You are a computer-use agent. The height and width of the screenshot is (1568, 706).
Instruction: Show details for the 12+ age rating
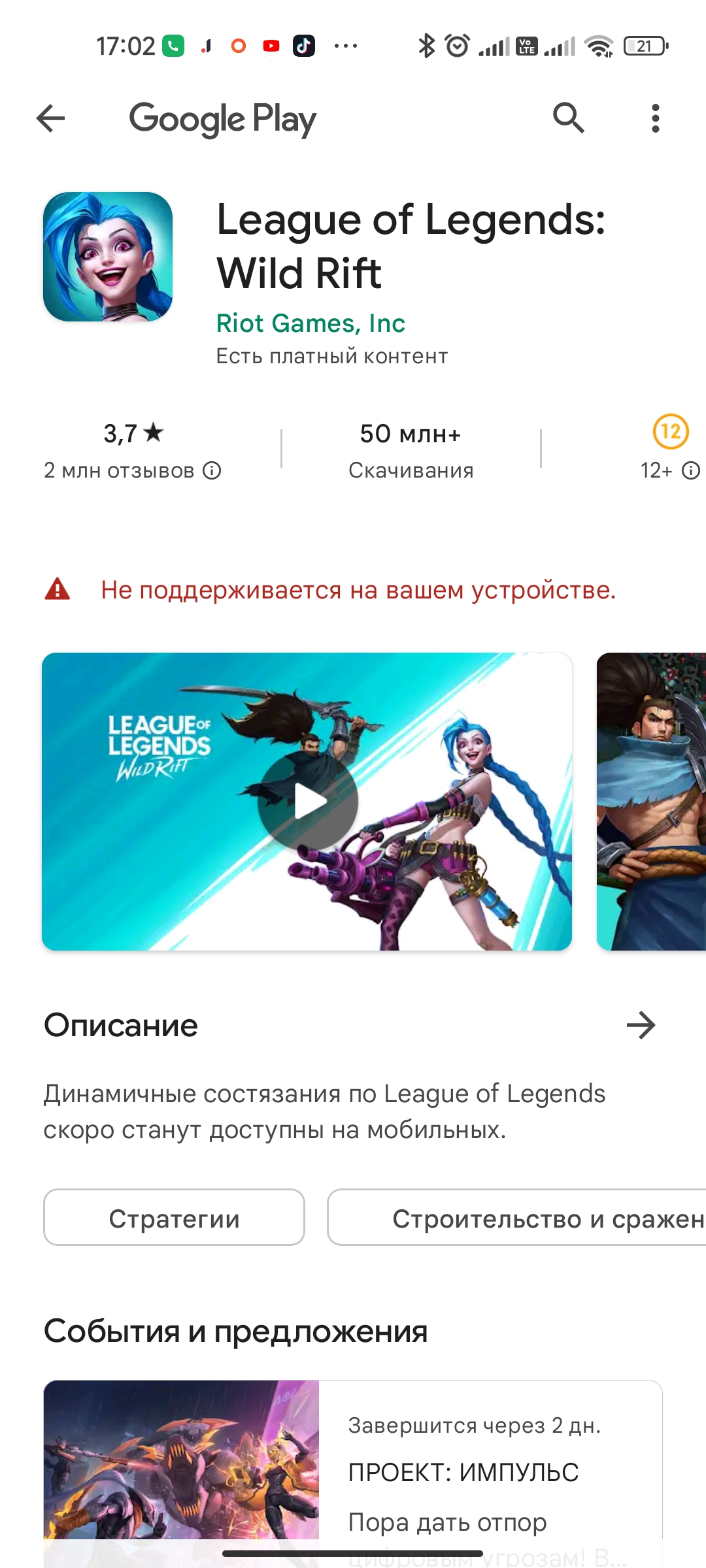click(691, 470)
